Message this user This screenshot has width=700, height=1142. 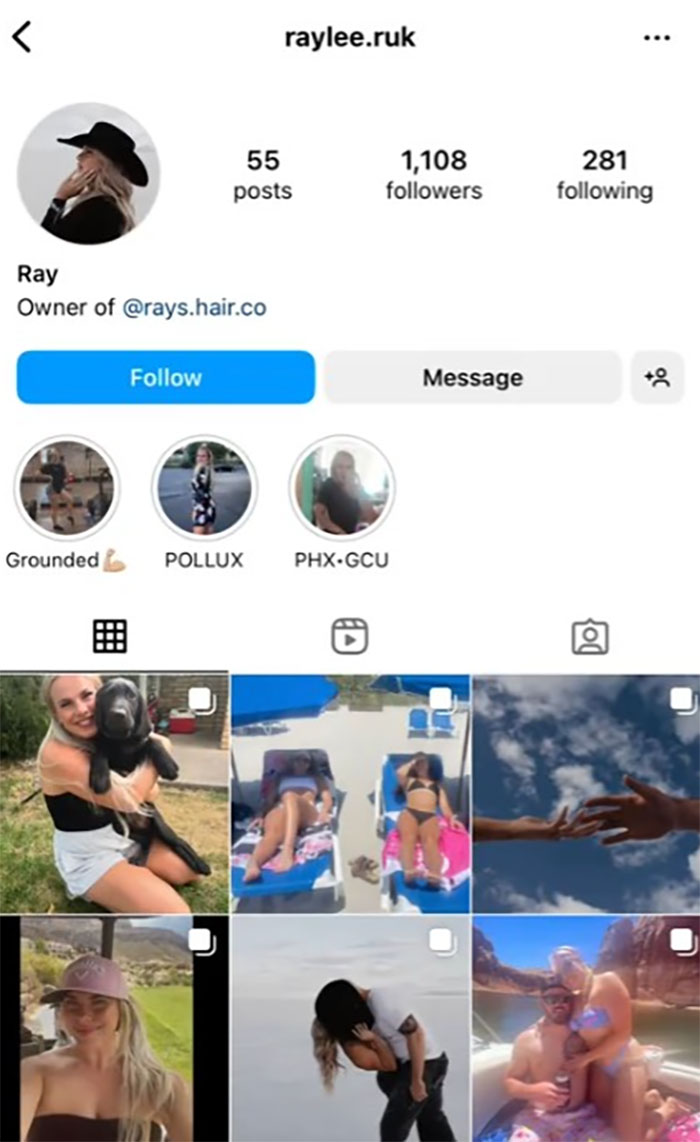472,377
